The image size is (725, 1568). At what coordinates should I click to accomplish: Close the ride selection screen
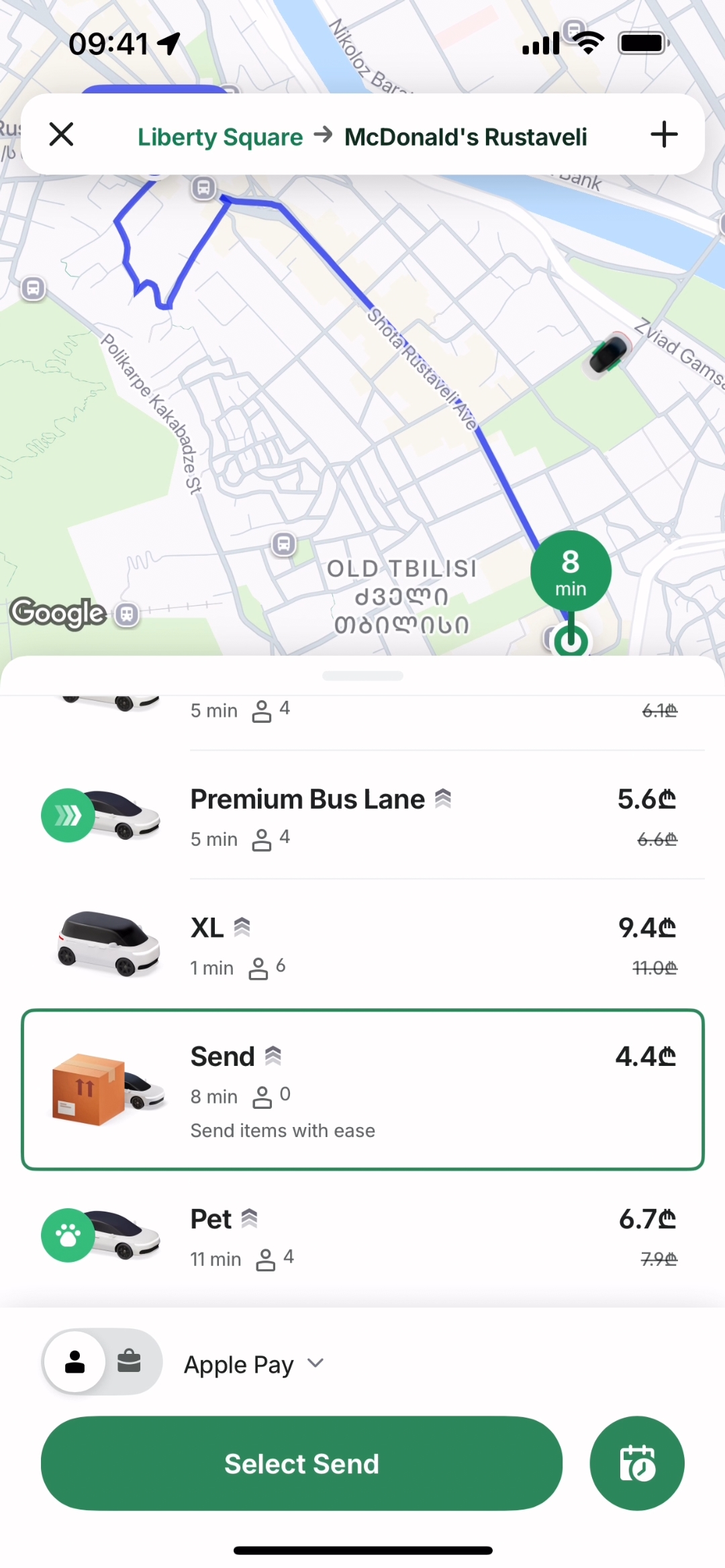[x=61, y=134]
